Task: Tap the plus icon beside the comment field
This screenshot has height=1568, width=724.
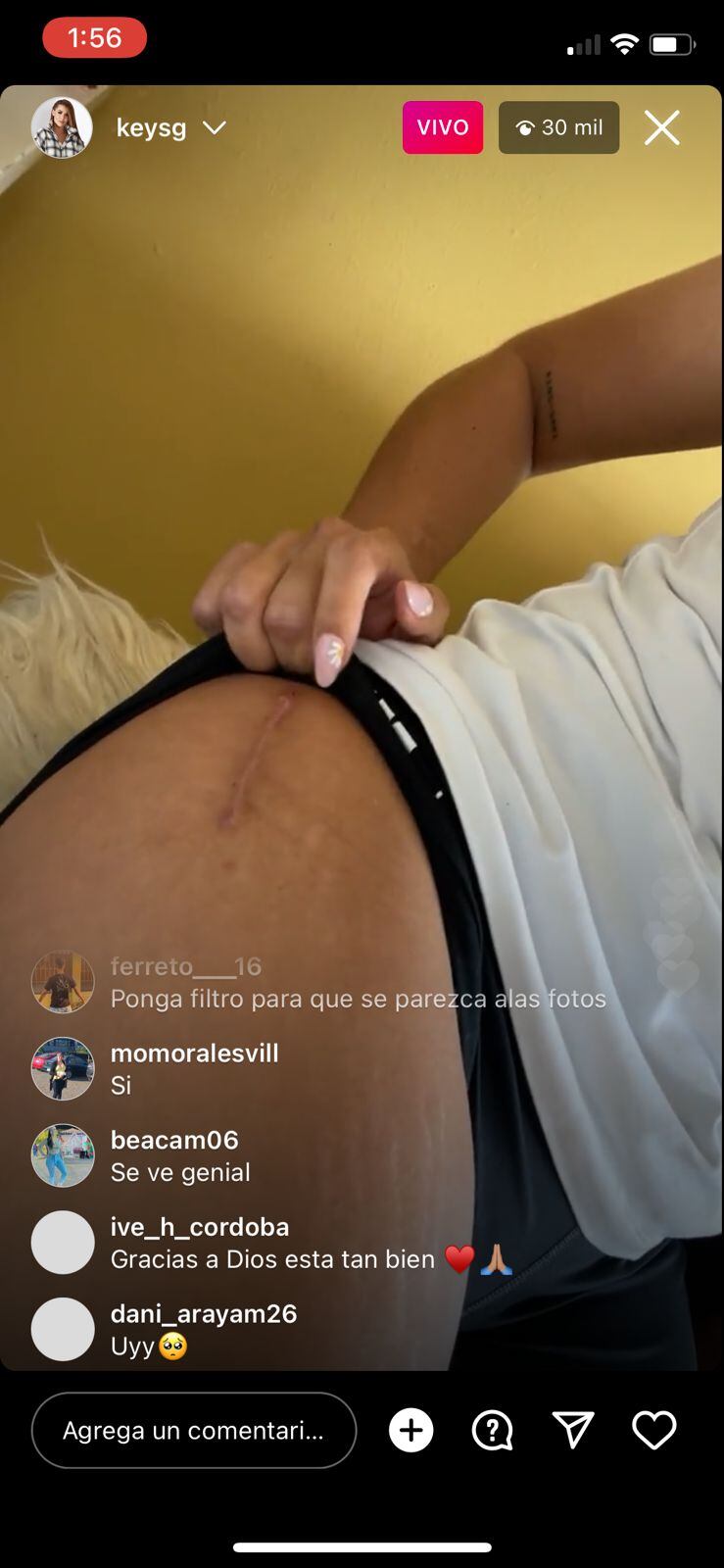Action: point(410,1431)
